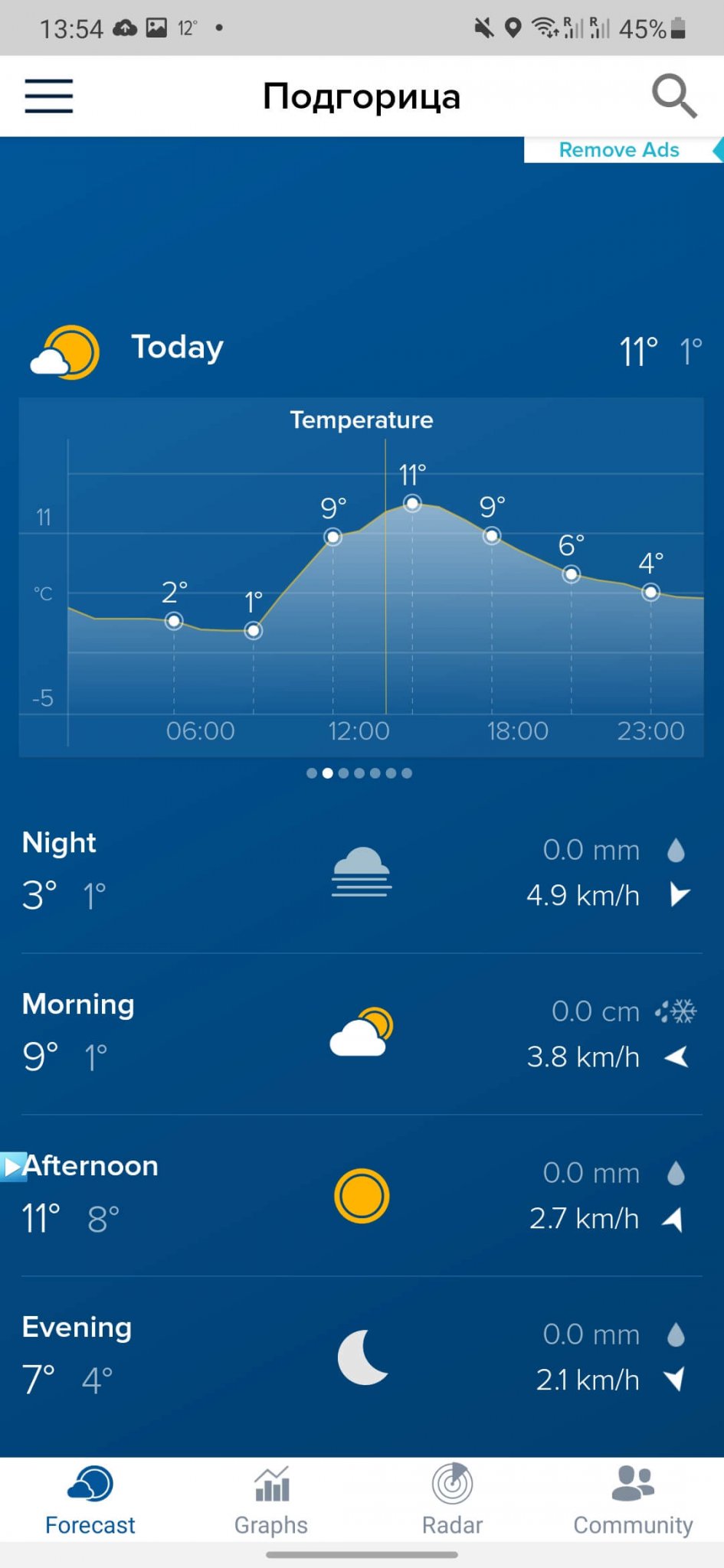This screenshot has width=724, height=1568.
Task: Open the location search
Action: click(673, 96)
